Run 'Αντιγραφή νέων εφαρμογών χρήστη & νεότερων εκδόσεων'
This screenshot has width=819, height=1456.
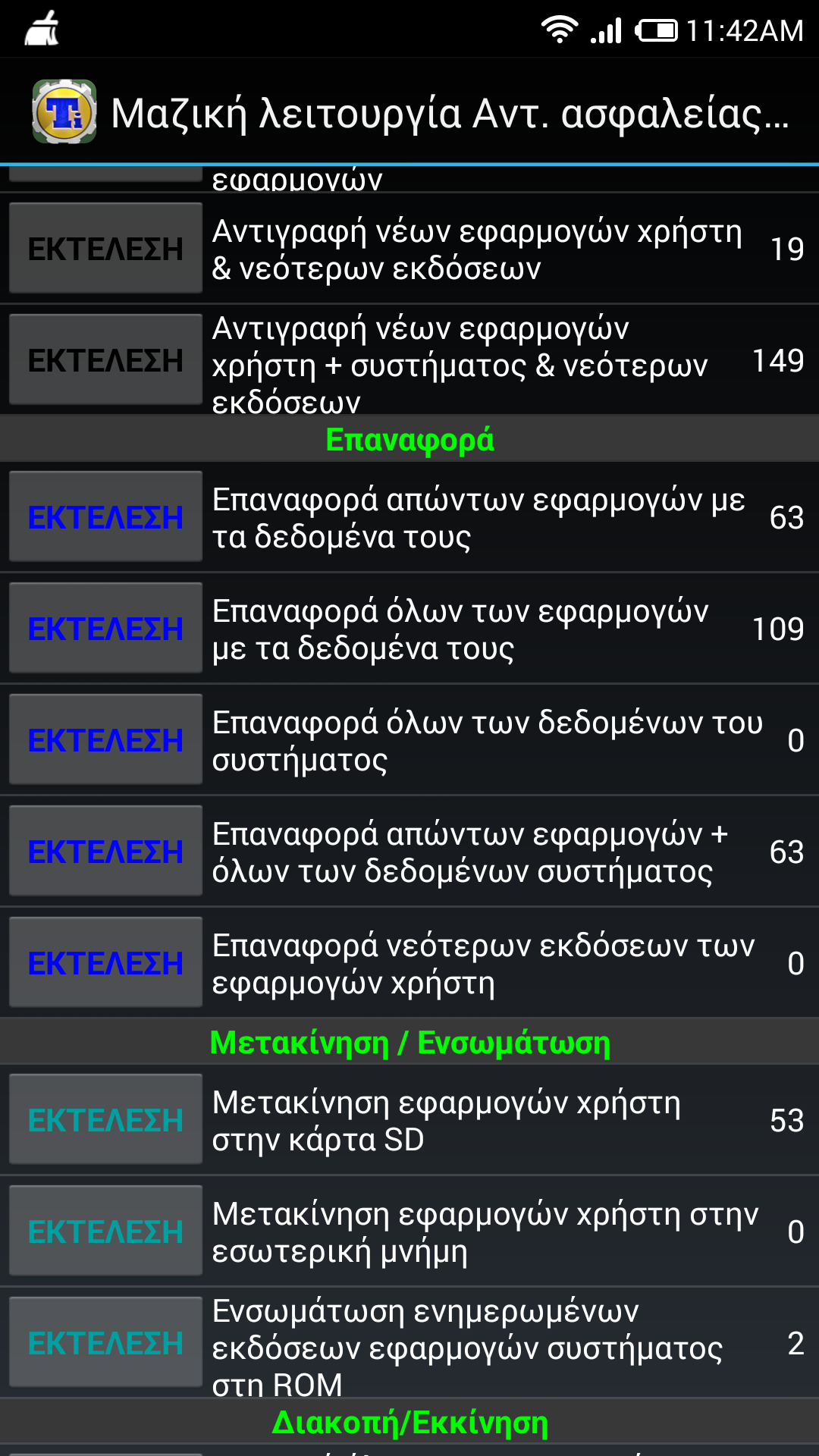tap(105, 248)
